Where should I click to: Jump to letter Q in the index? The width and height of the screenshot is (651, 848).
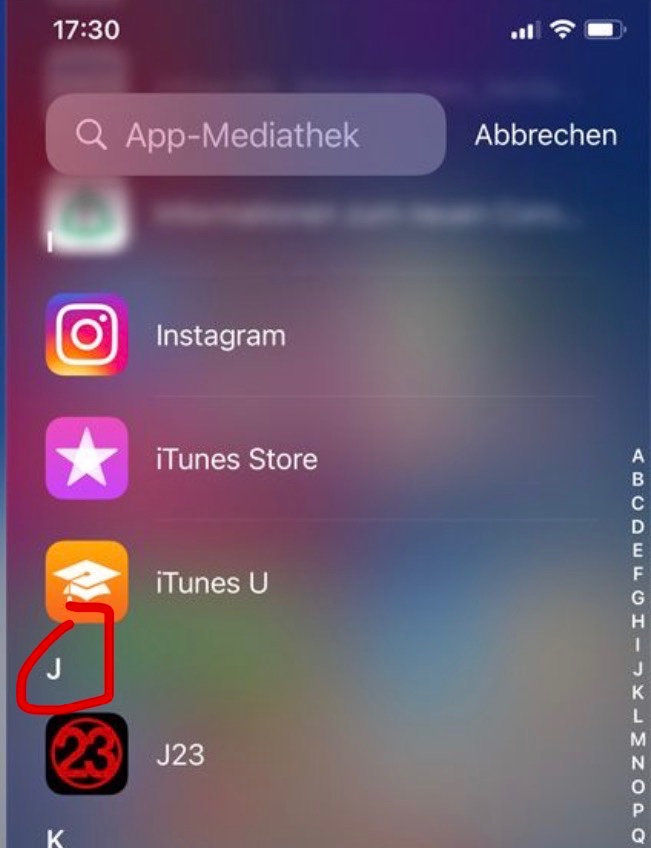coord(638,834)
